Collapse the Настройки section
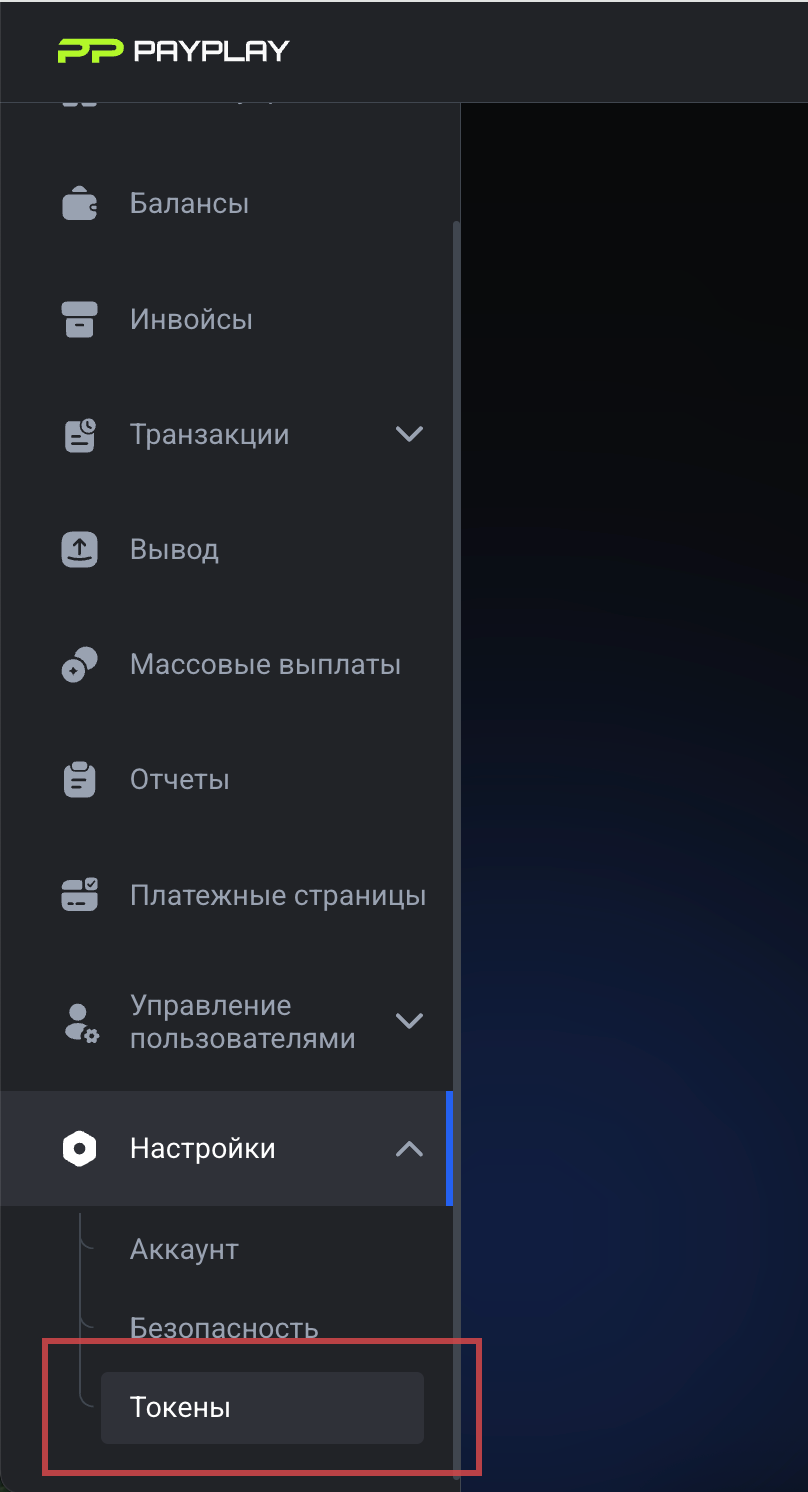This screenshot has width=808, height=1492. pos(409,1149)
